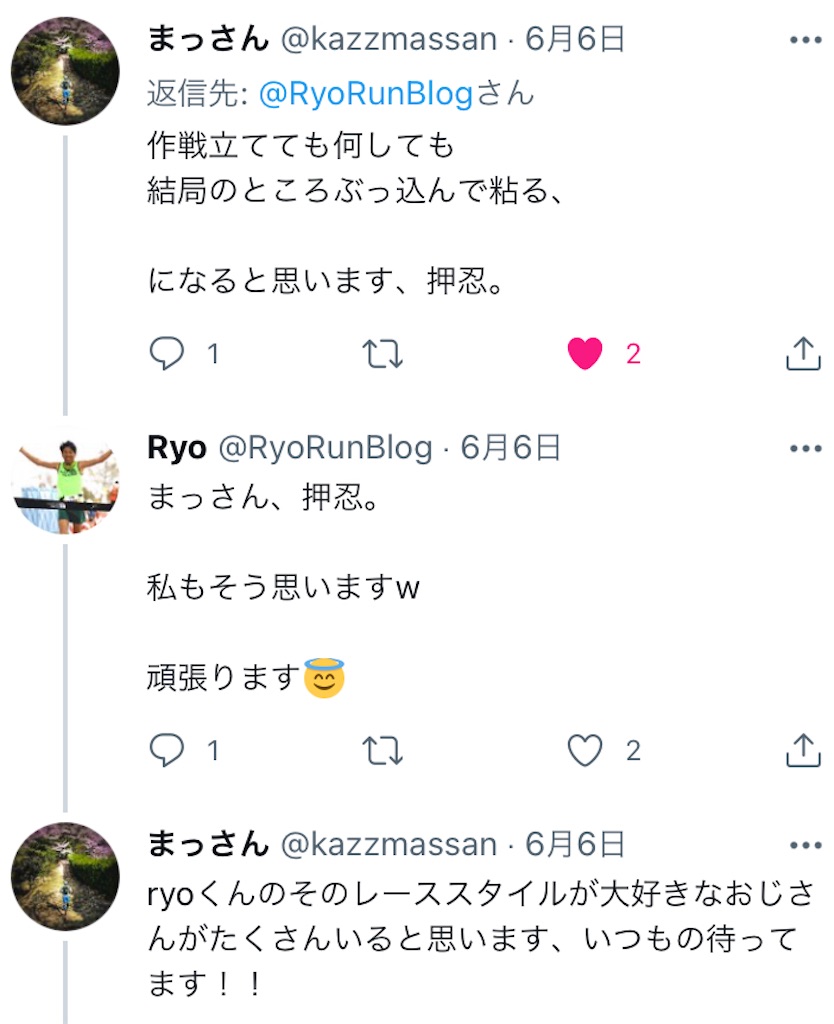Open Ryo's tweet 私もそう思いますw
The height and width of the screenshot is (1024, 834).
(x=283, y=586)
